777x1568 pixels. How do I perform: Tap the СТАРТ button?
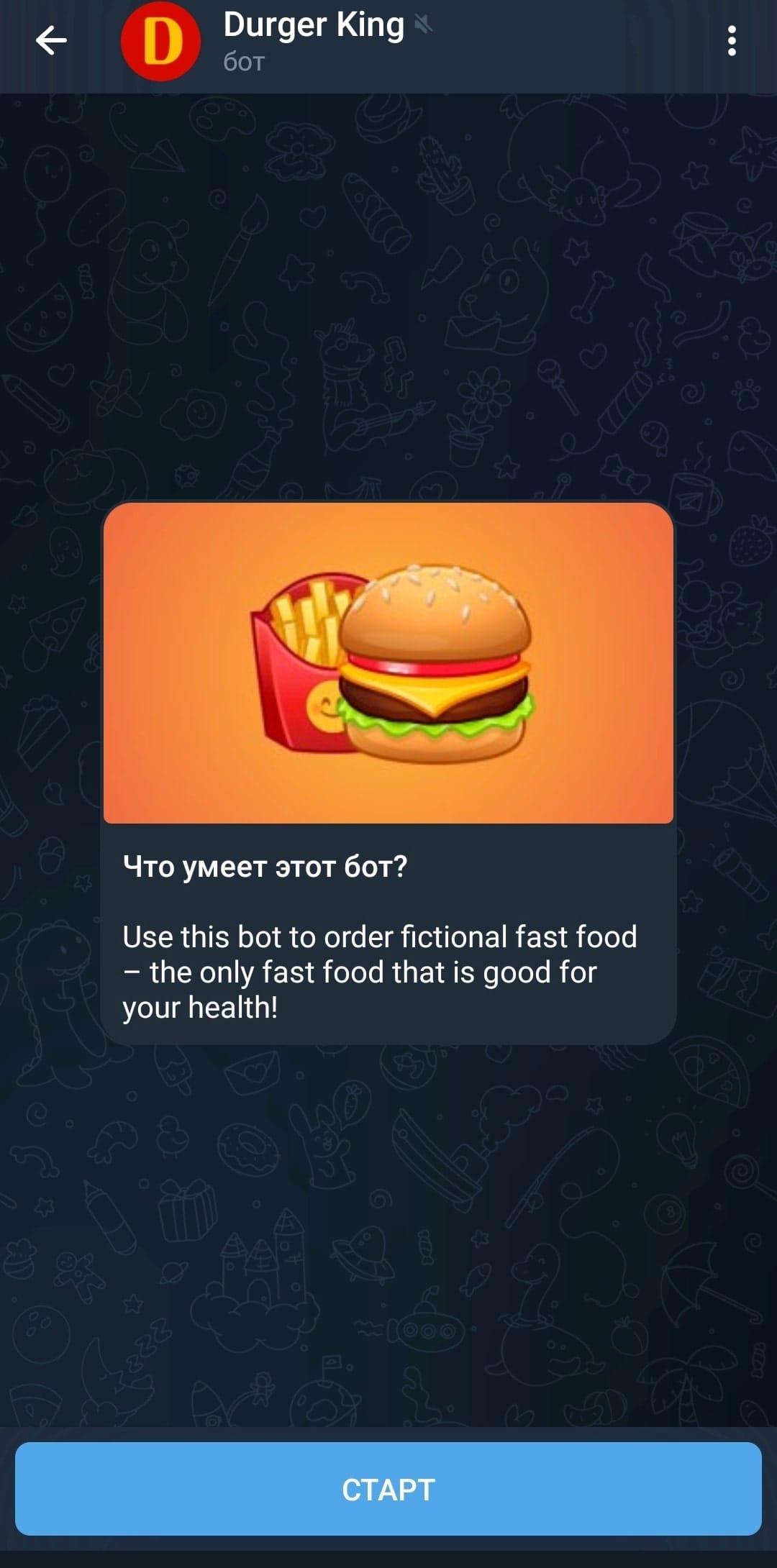click(388, 1489)
